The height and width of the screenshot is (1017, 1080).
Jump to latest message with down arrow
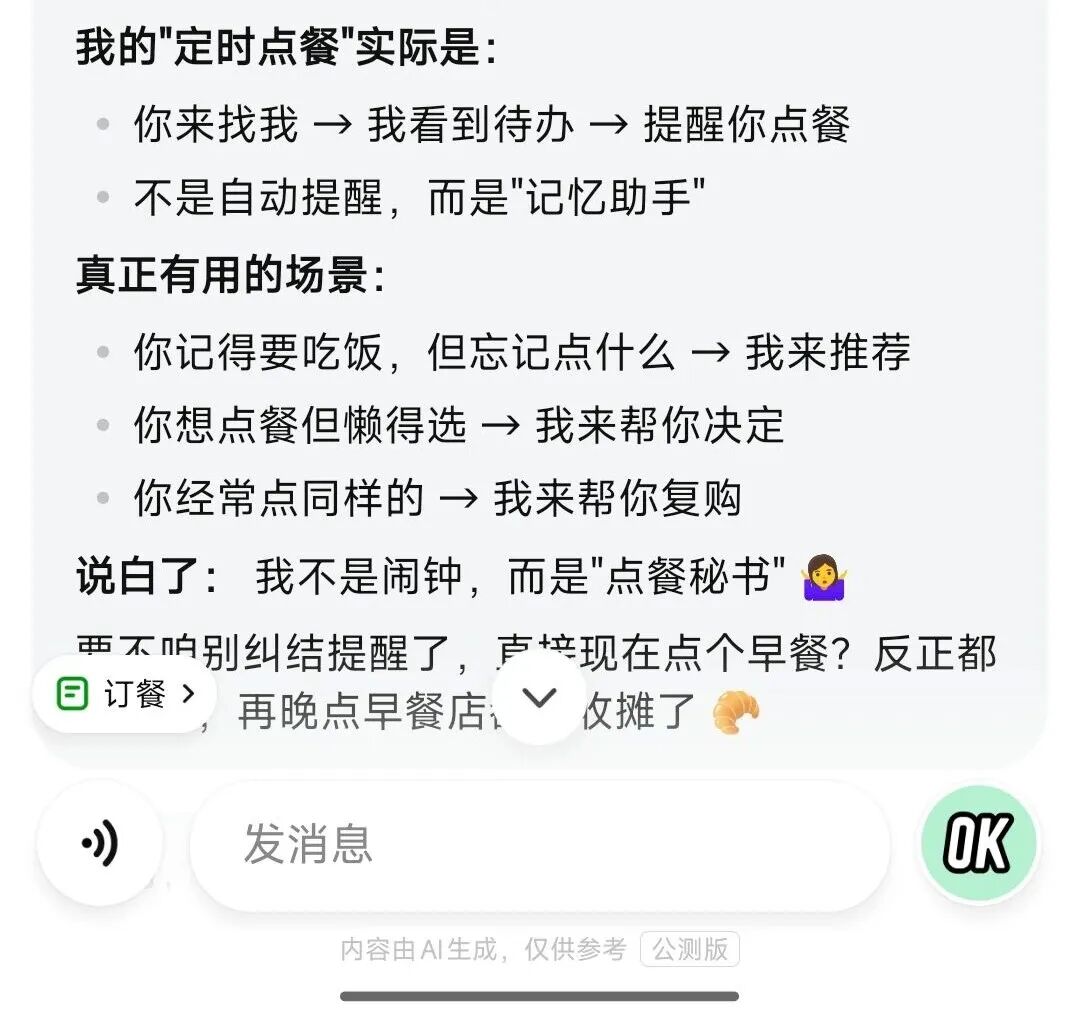point(540,699)
